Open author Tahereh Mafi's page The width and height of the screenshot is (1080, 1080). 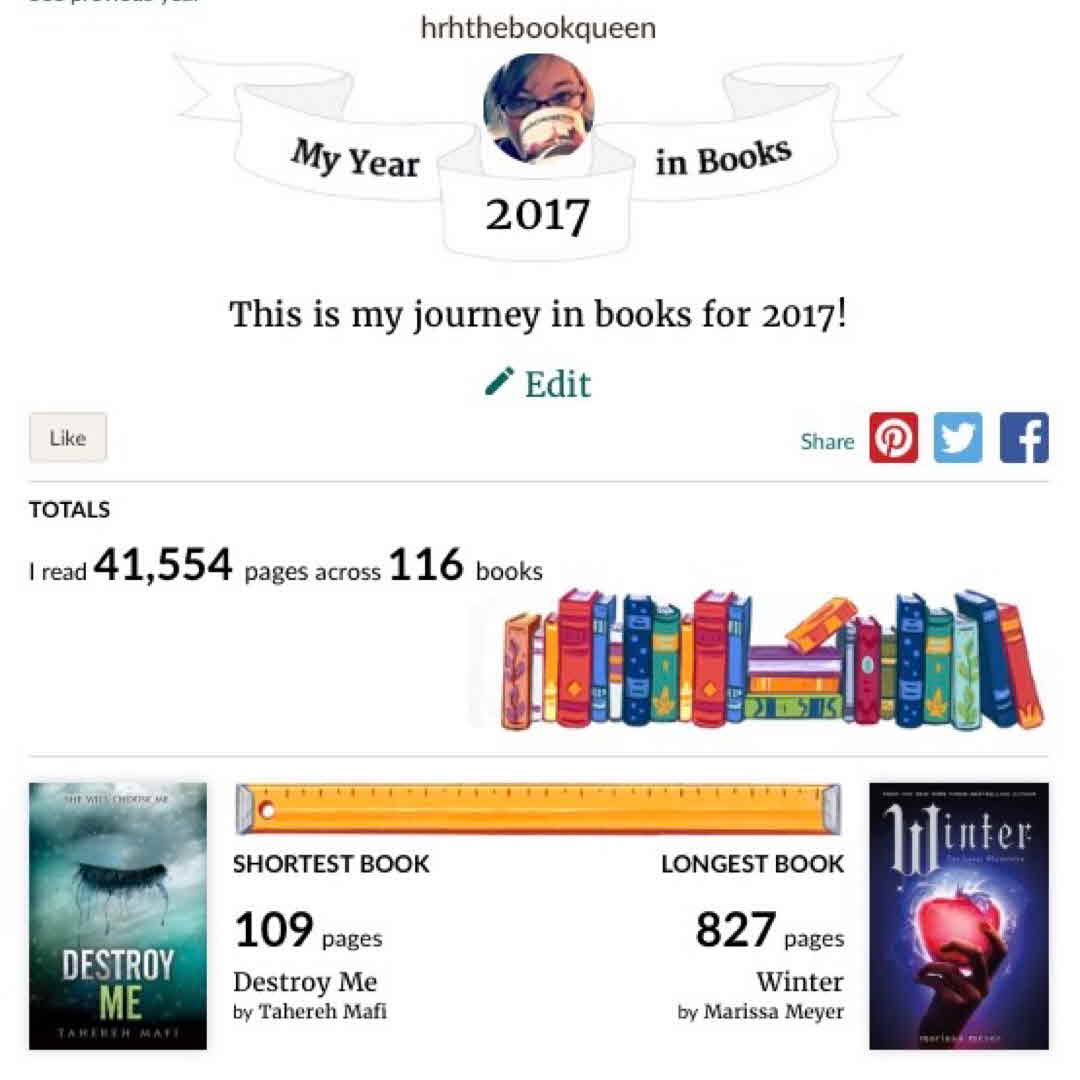[x=322, y=1012]
